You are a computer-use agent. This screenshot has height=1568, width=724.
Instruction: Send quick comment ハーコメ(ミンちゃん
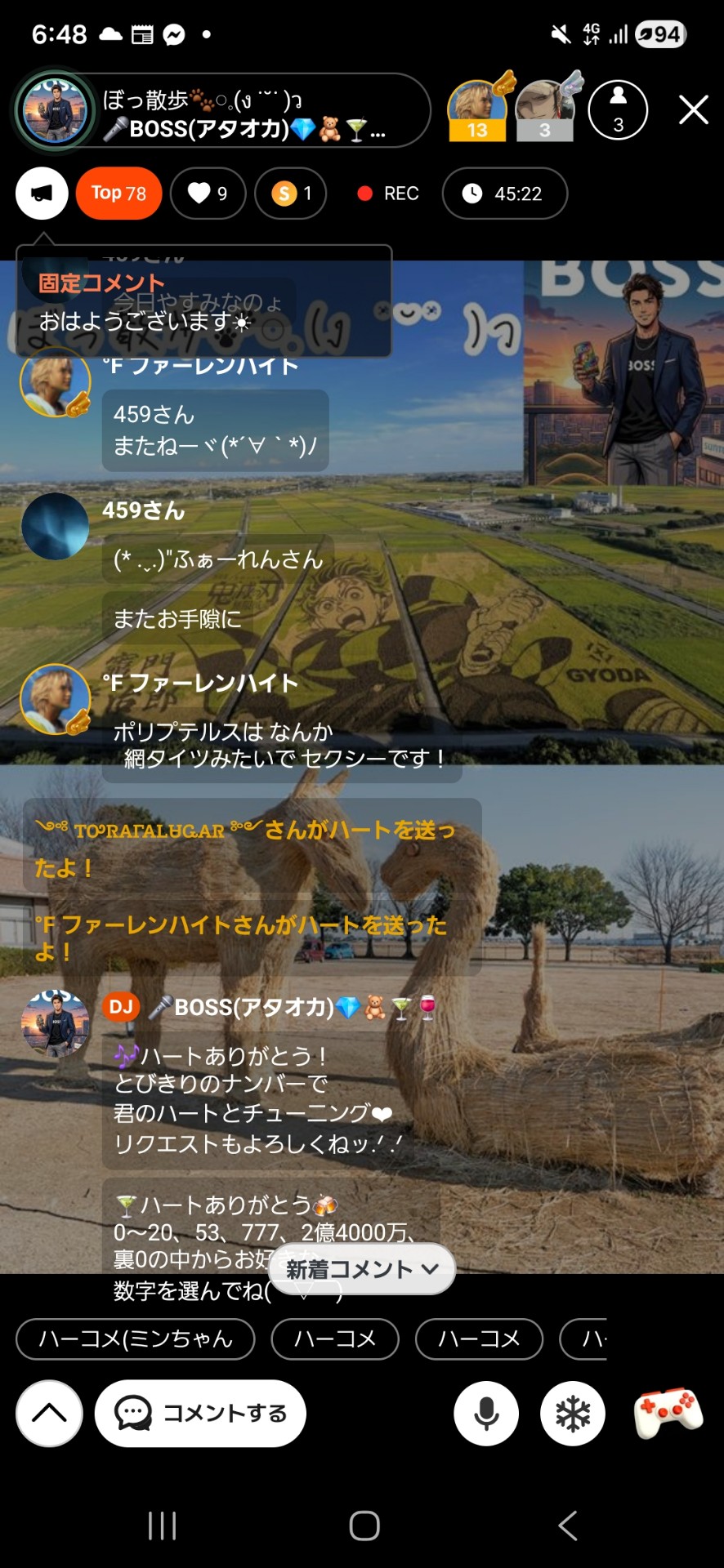136,1339
